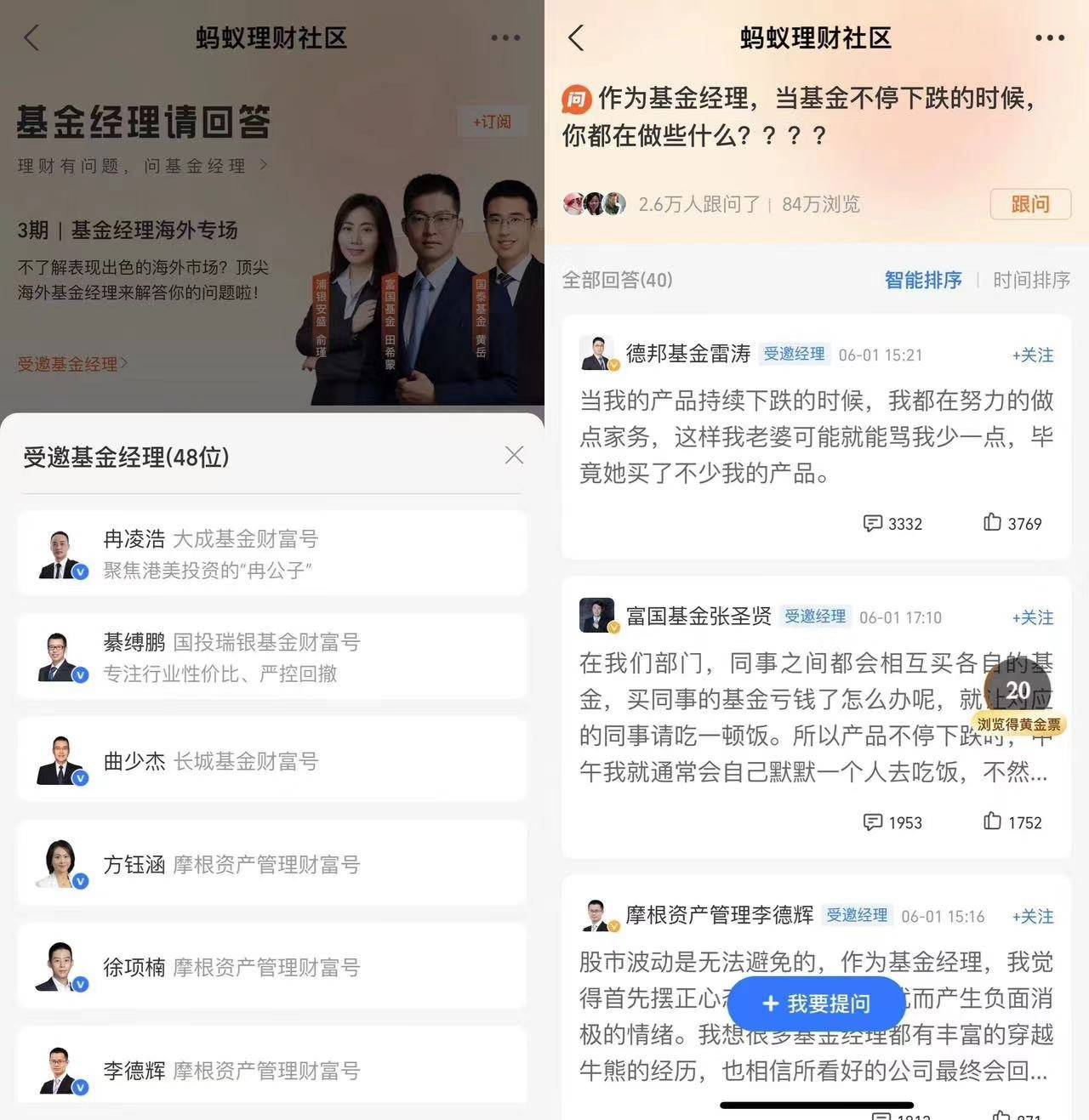The width and height of the screenshot is (1089, 1120).
Task: Follow 摩根资产管理李德辉 with +关注
Action: 1032,917
